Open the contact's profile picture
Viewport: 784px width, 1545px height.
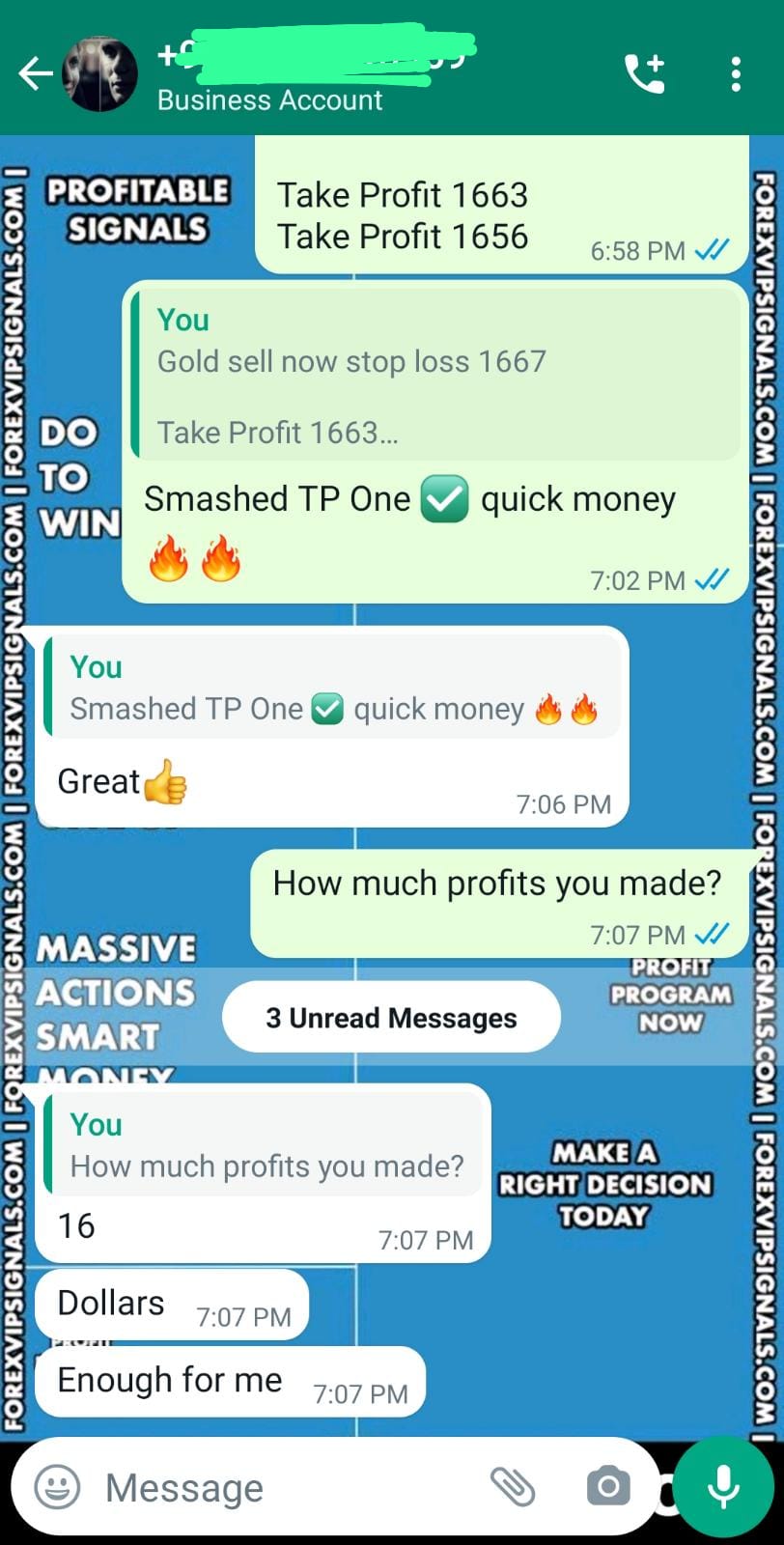click(99, 74)
